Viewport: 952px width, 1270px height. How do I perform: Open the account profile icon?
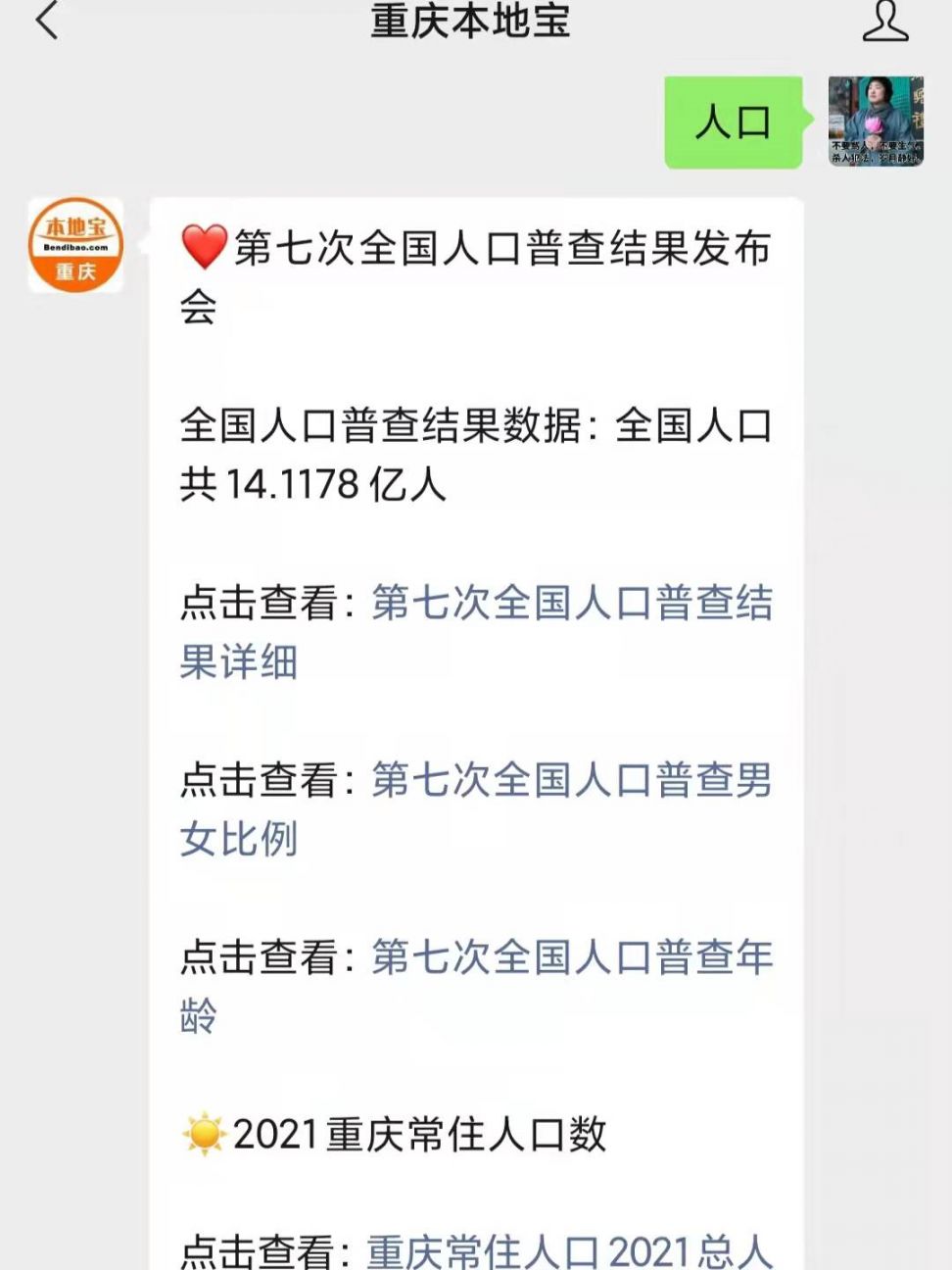click(884, 22)
